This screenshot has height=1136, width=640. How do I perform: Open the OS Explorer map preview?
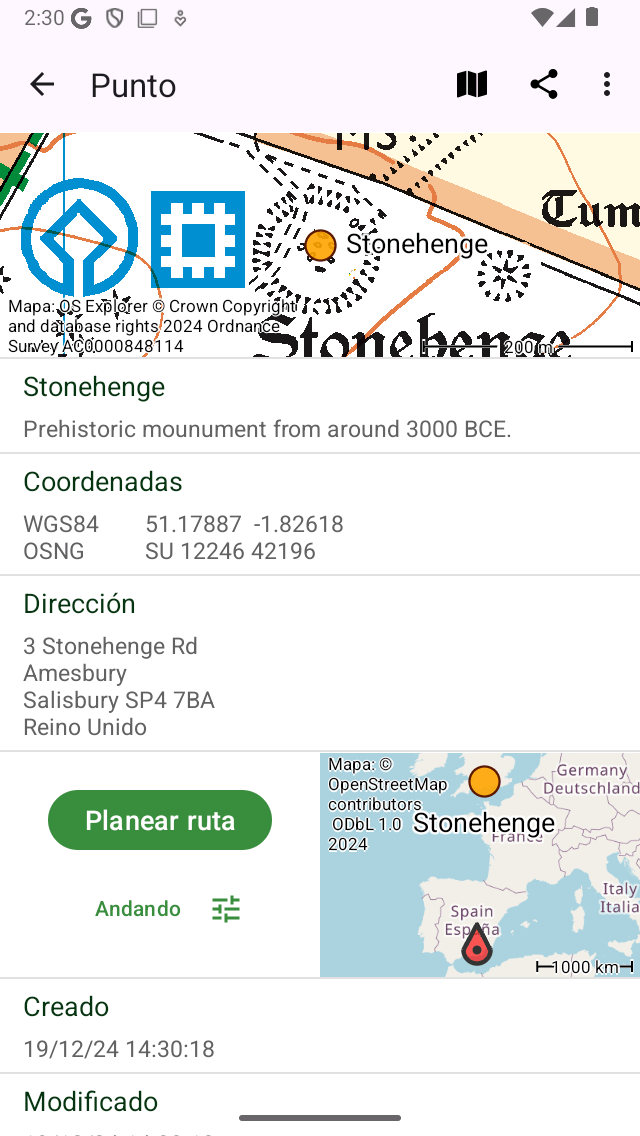(320, 245)
